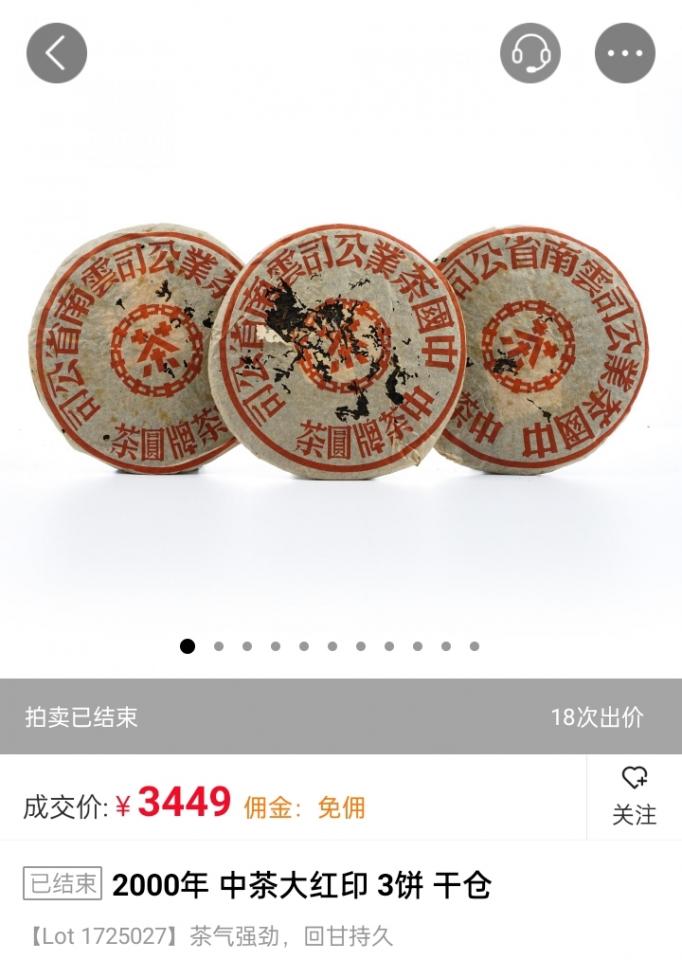Screen dimensions: 682x960
Task: Open the tea cakes product photo
Action: coord(338,350)
